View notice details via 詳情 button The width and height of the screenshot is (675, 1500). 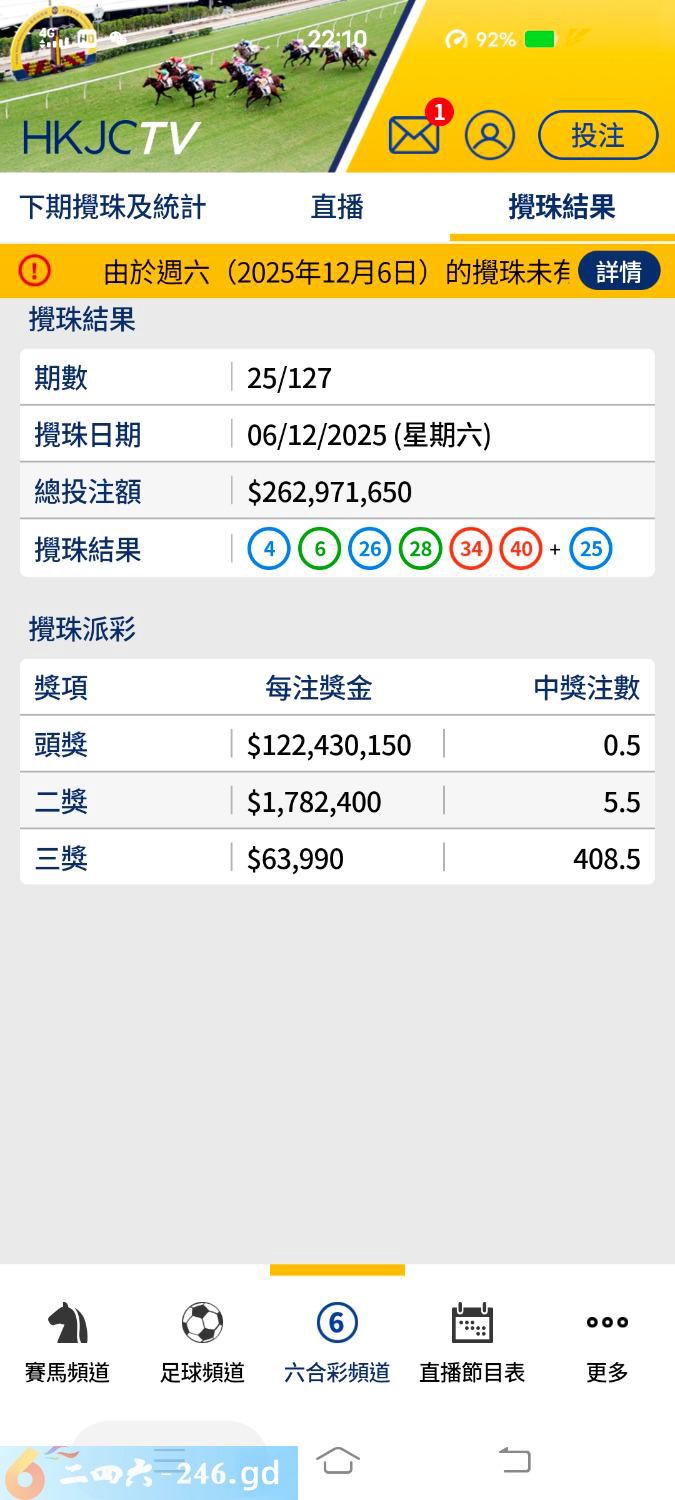619,271
